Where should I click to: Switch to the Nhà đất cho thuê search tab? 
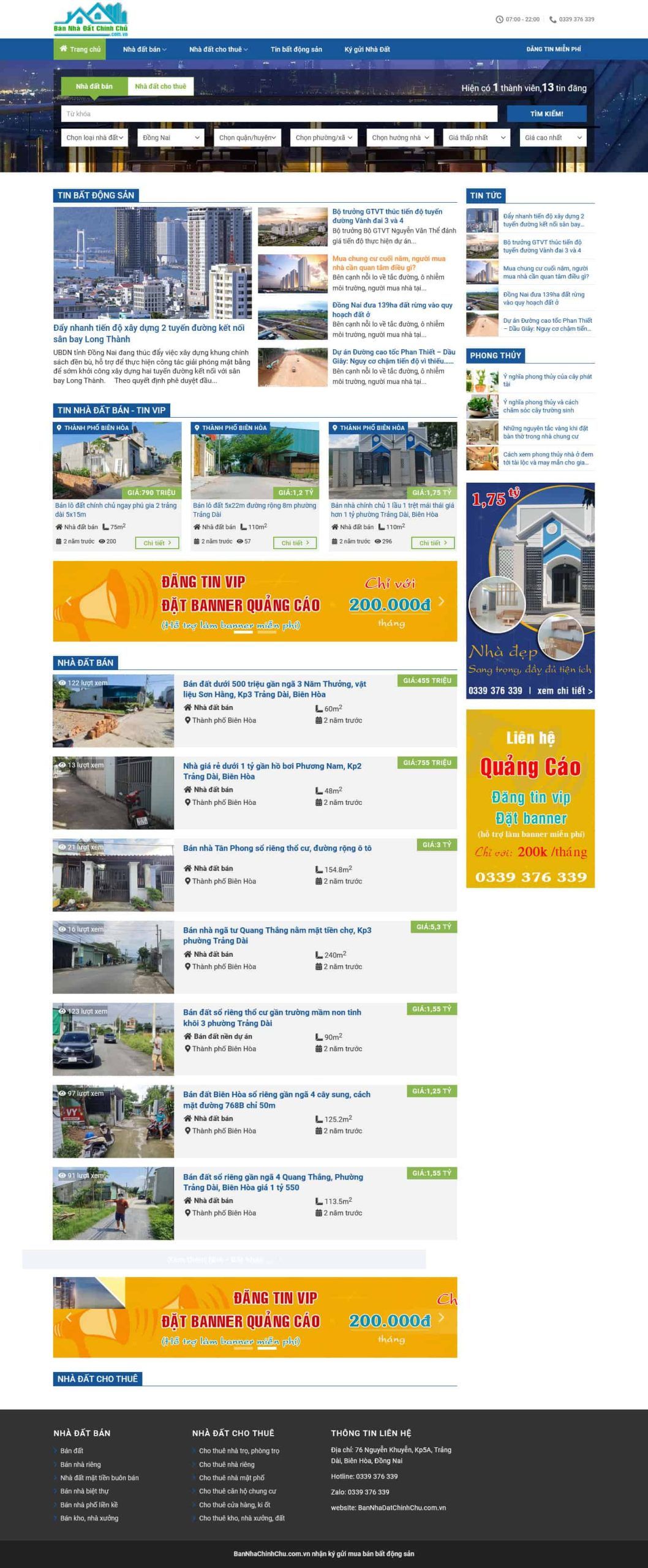161,87
